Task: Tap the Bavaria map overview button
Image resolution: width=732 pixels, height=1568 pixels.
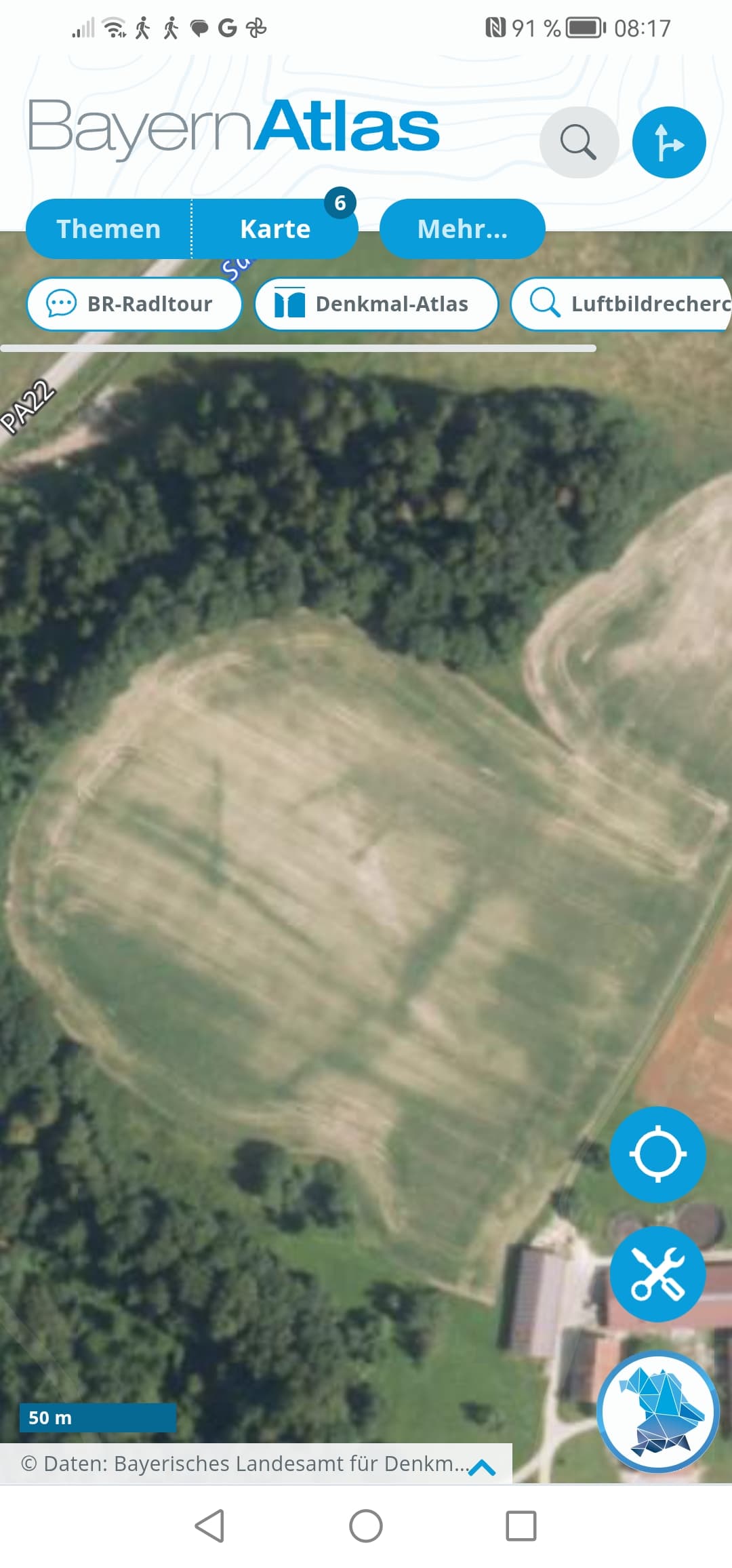Action: pos(657,1412)
